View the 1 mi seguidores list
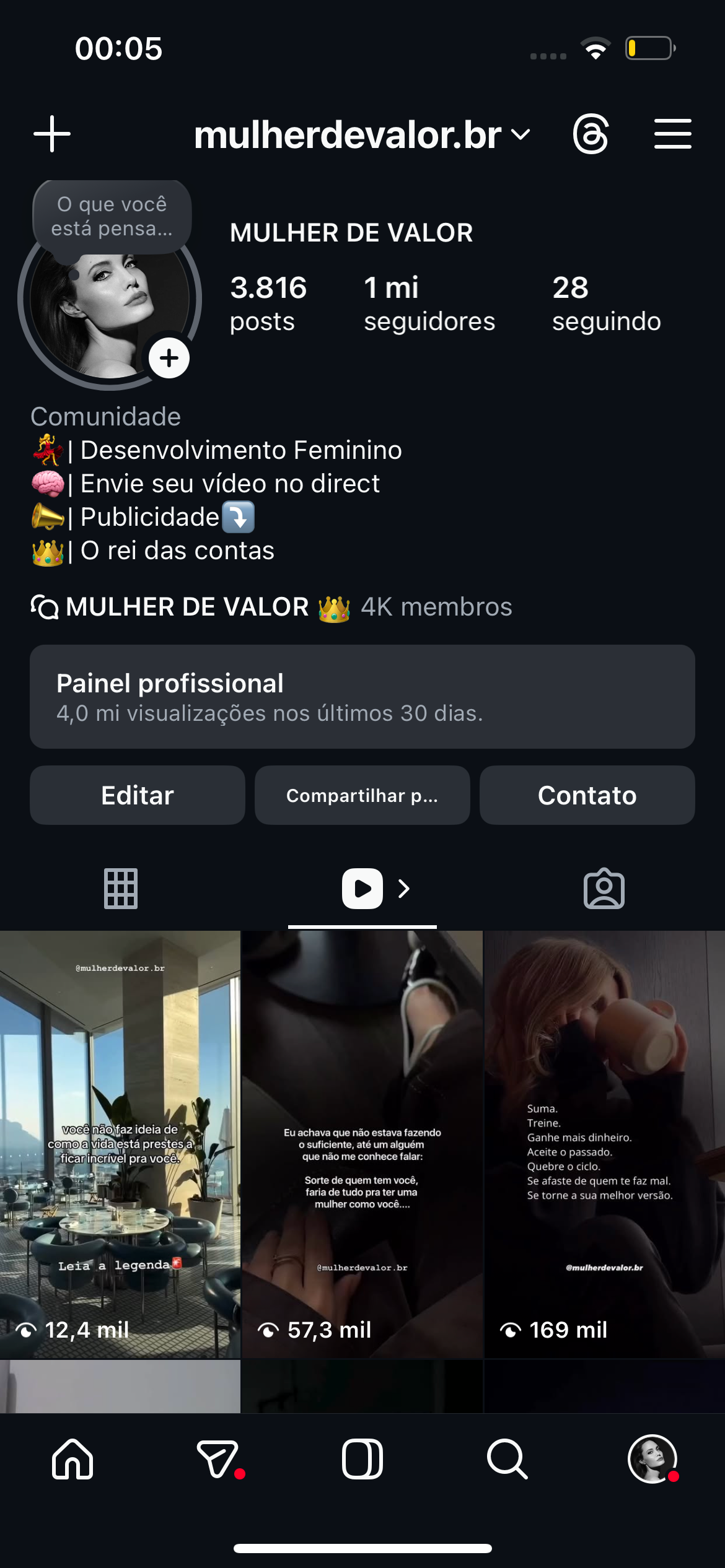The image size is (725, 1568). 429,303
